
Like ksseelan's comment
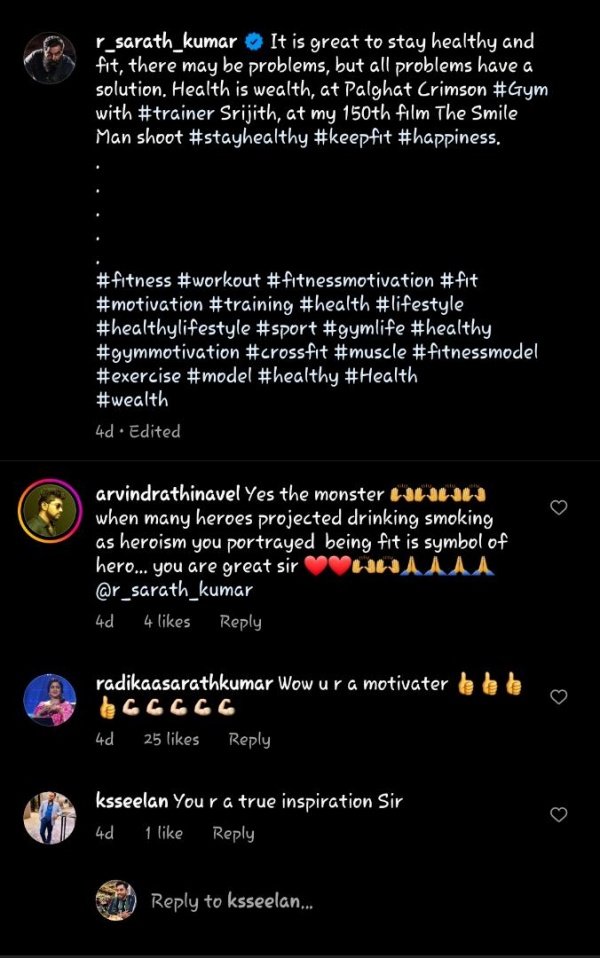559,815
